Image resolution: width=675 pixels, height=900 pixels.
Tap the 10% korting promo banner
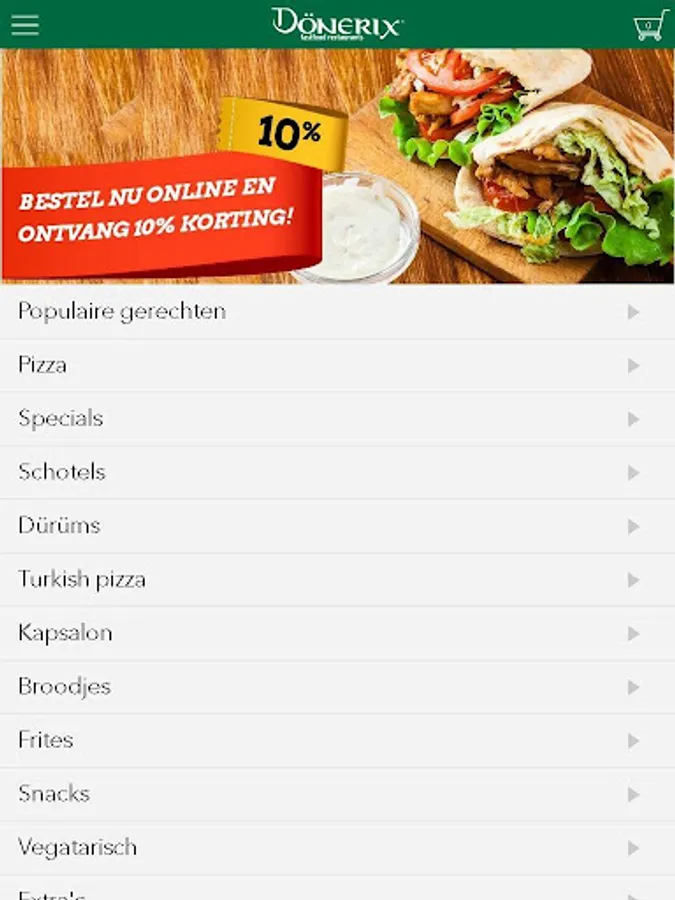(337, 167)
